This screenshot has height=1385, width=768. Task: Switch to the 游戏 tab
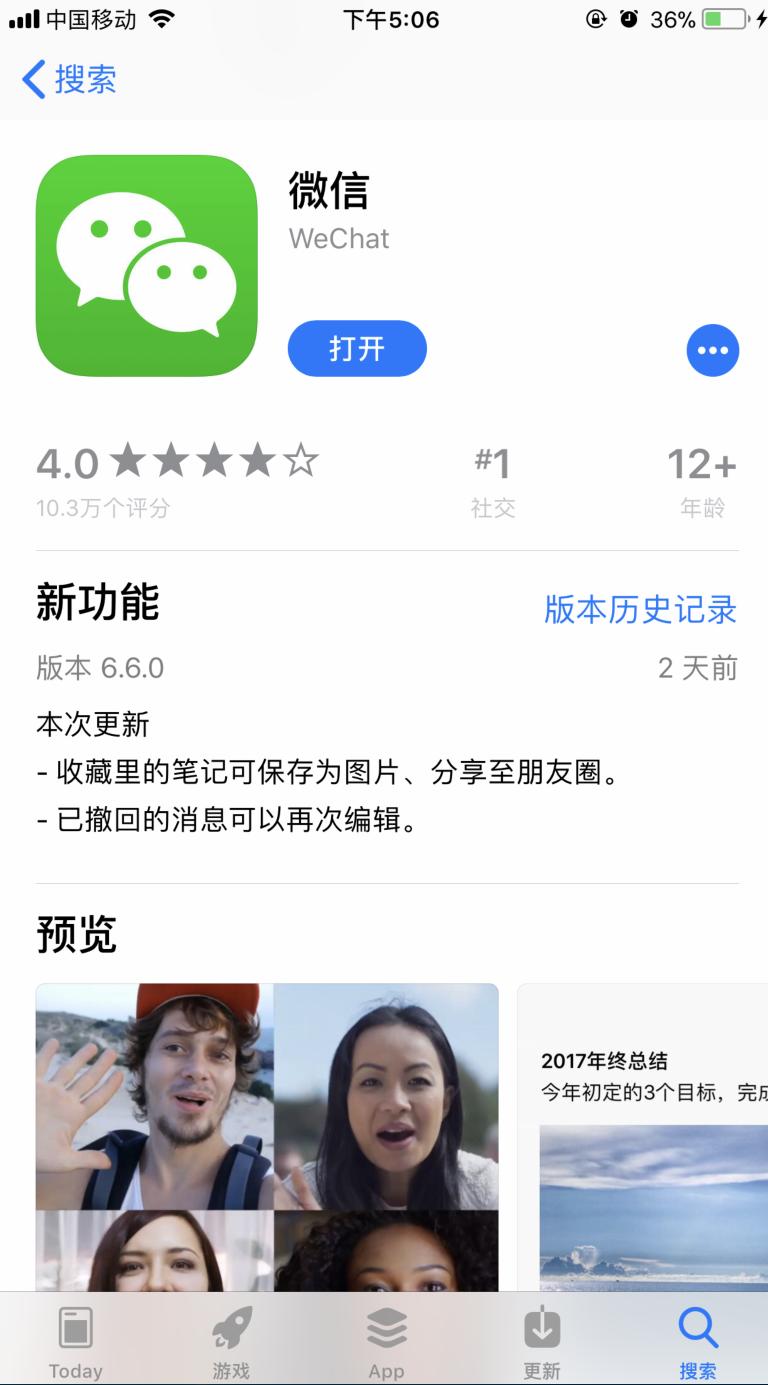[231, 1341]
